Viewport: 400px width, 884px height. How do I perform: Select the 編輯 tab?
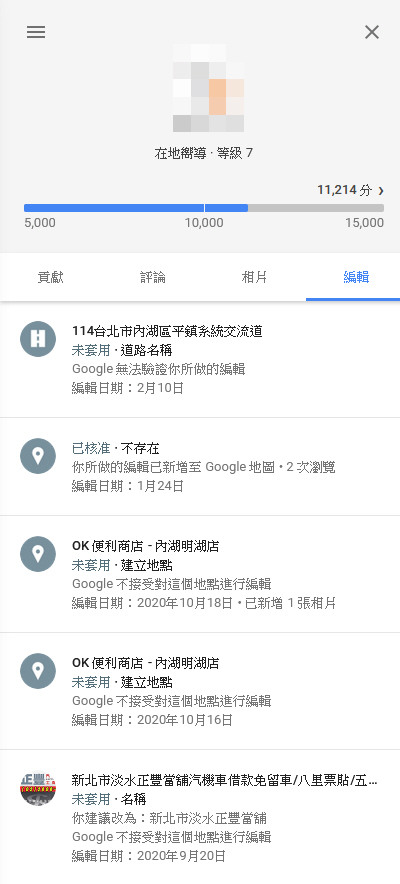tap(356, 277)
